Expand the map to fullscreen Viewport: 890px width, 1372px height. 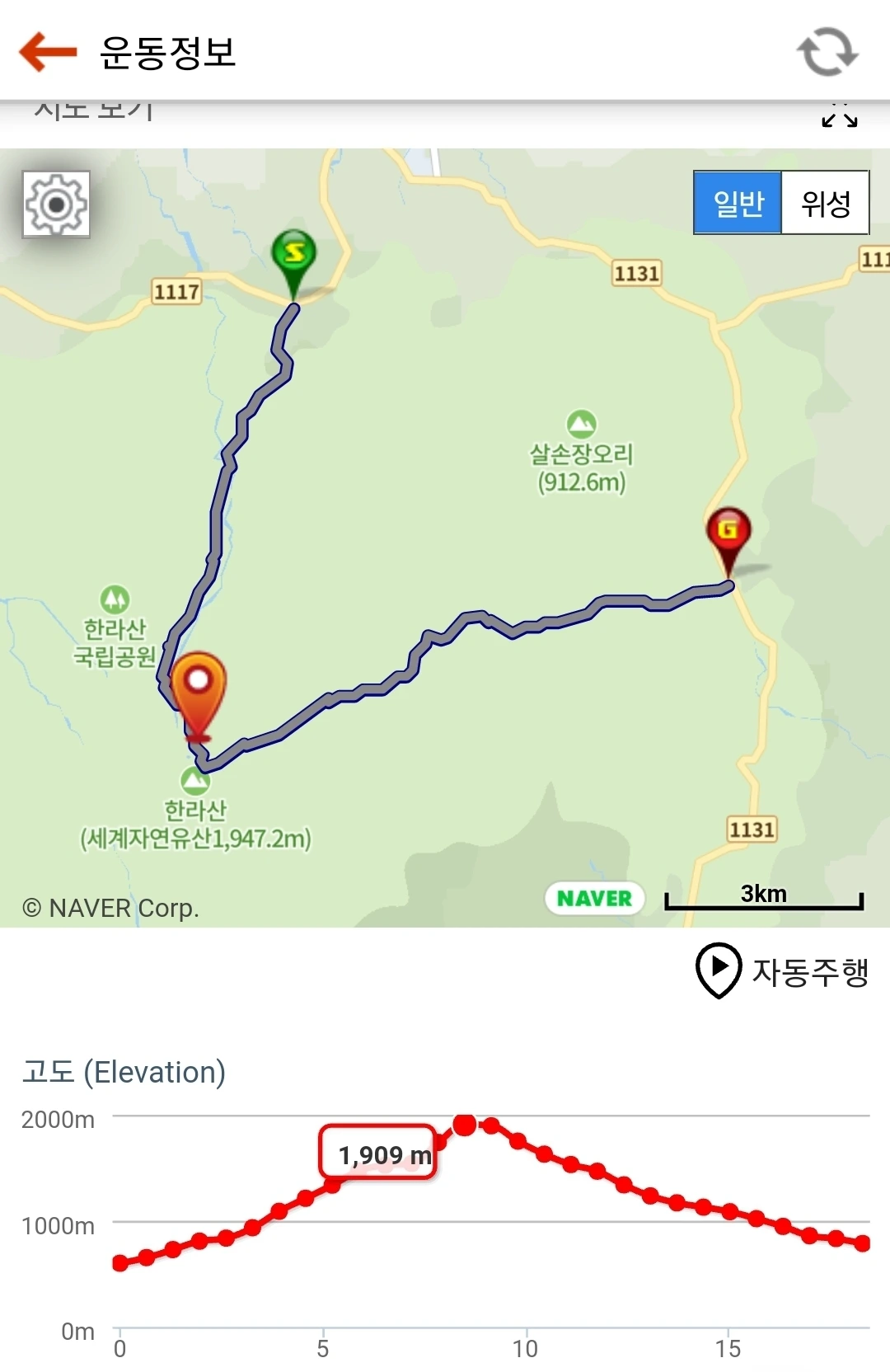840,116
